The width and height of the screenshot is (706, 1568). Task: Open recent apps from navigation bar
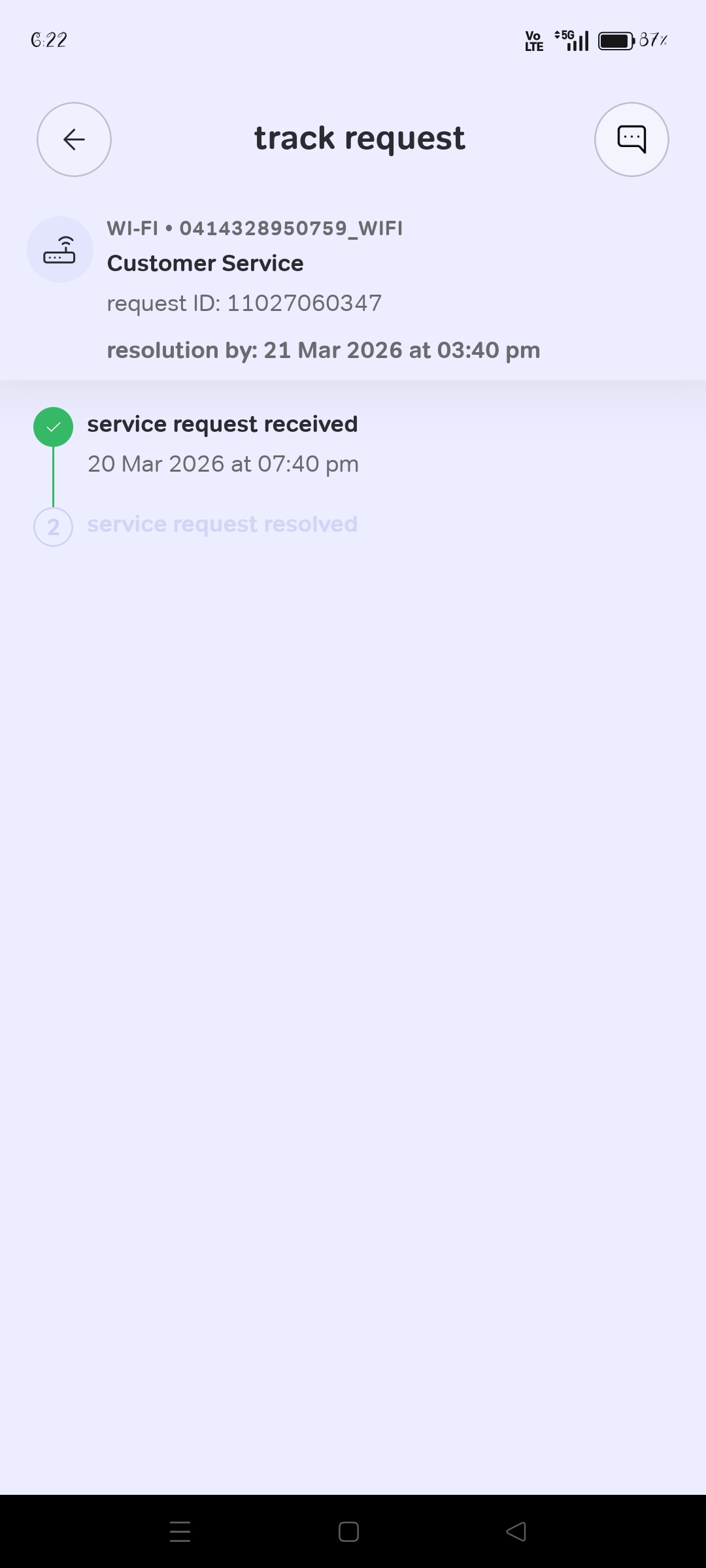[180, 1531]
